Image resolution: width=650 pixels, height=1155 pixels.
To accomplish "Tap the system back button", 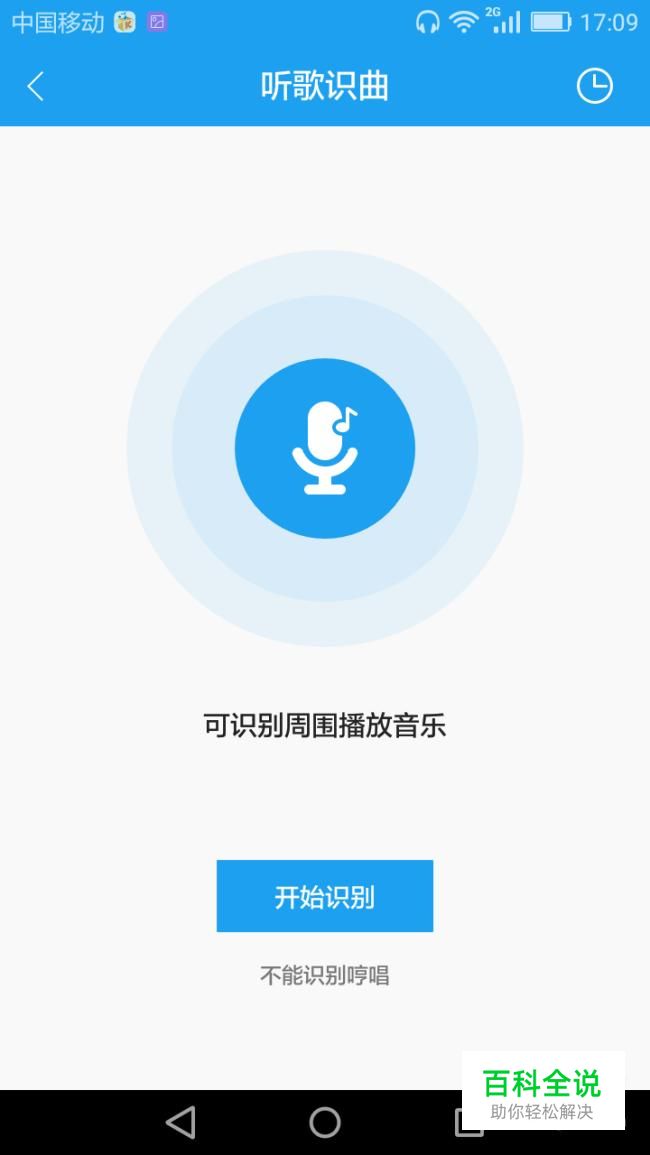I will click(181, 1123).
